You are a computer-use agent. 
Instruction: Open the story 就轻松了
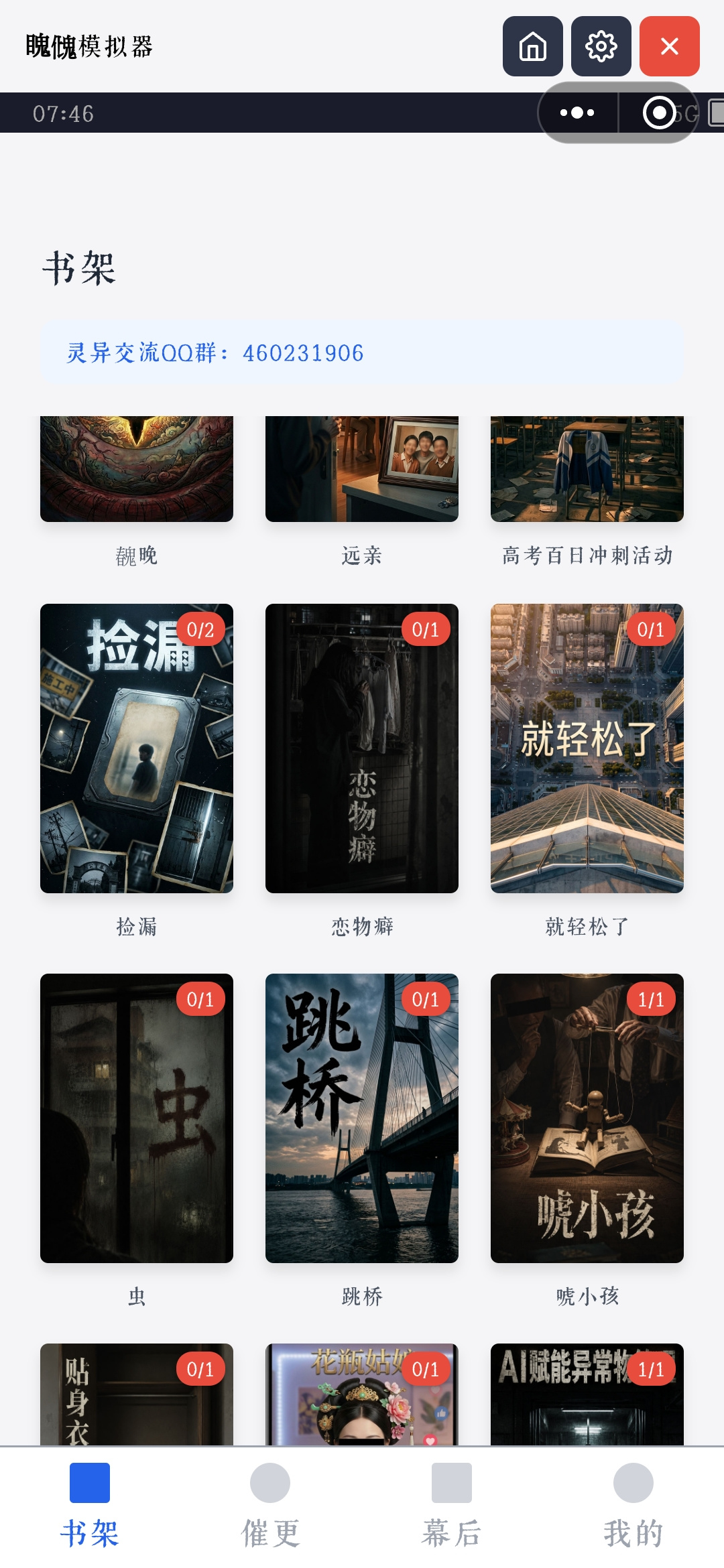point(587,748)
